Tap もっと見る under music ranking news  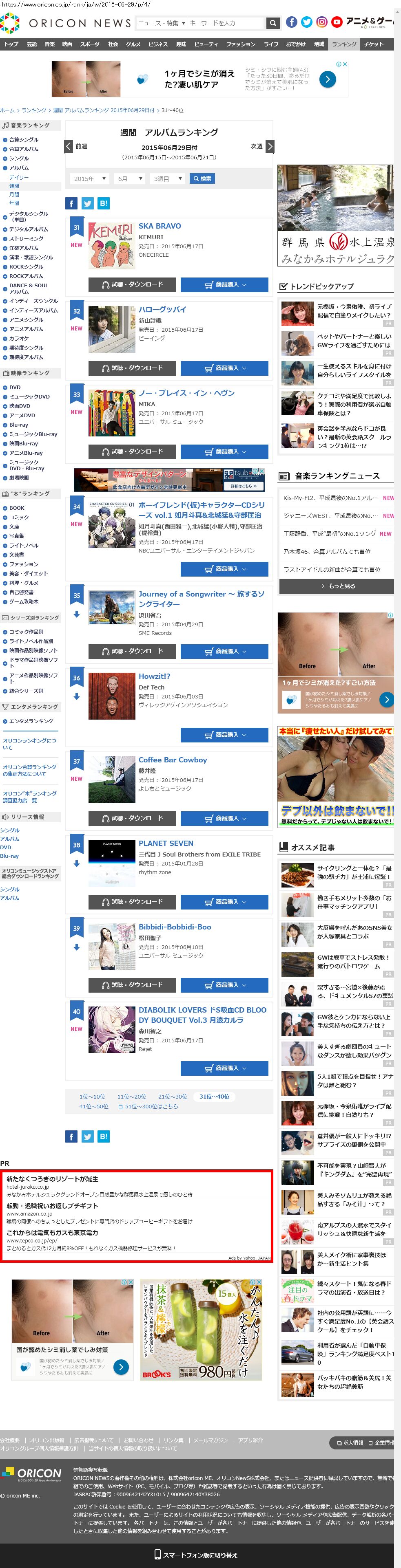(337, 586)
